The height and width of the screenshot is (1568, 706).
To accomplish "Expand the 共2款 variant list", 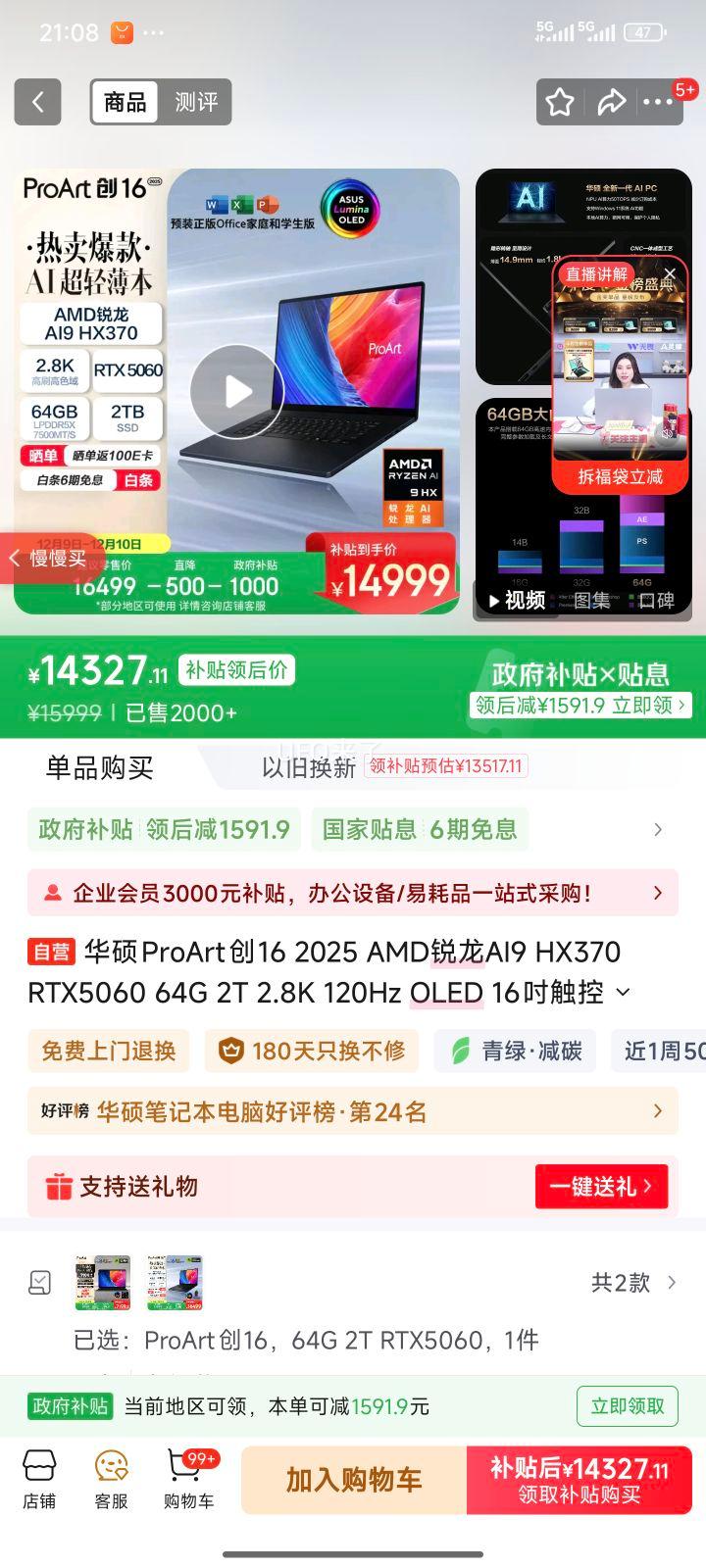I will point(672,1281).
